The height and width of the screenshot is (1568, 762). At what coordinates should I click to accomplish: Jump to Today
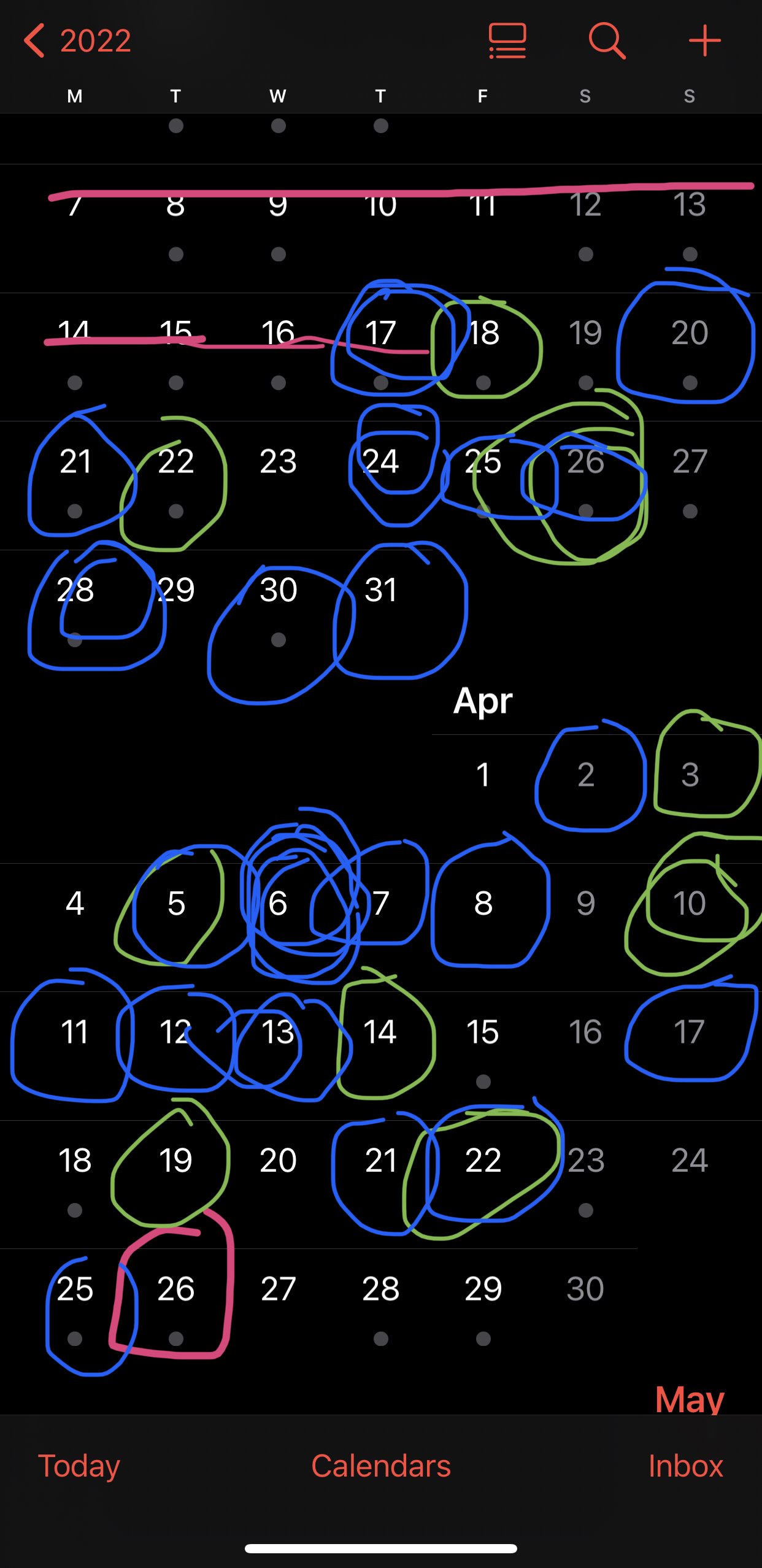[x=79, y=1466]
